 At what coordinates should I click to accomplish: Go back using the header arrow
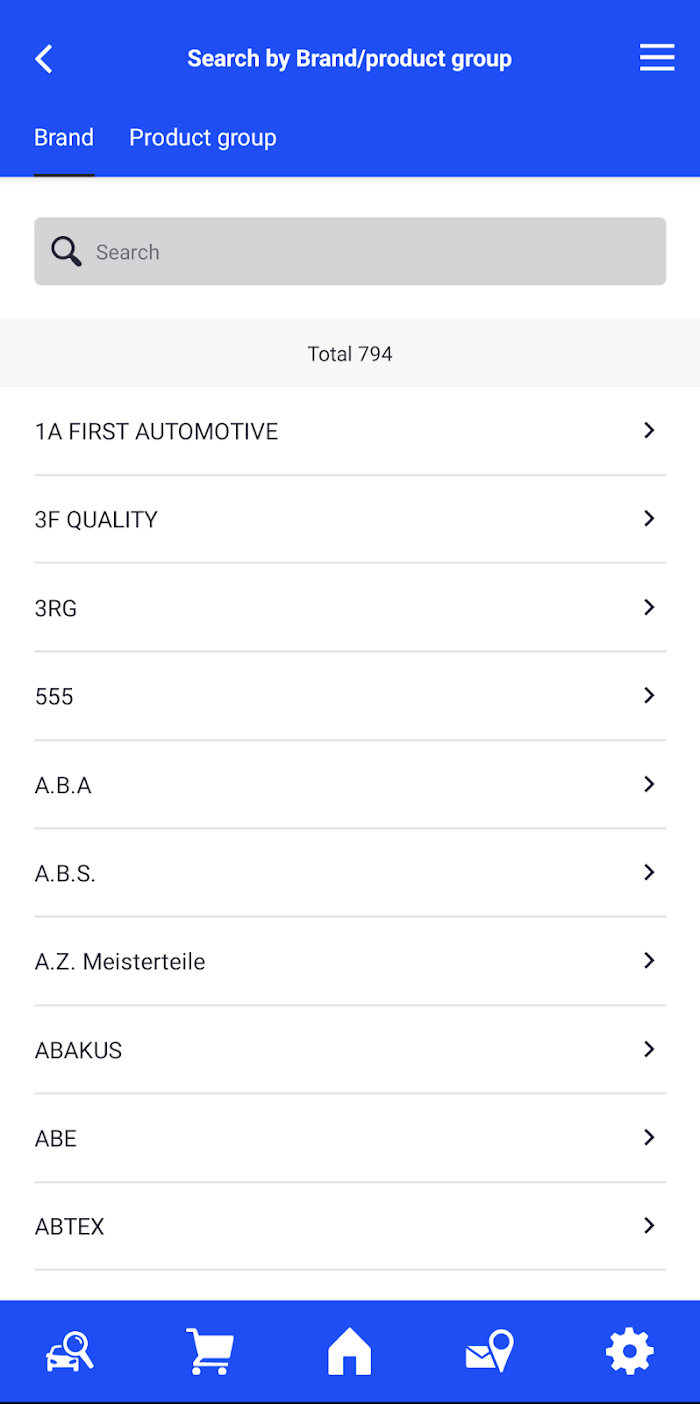pyautogui.click(x=44, y=59)
